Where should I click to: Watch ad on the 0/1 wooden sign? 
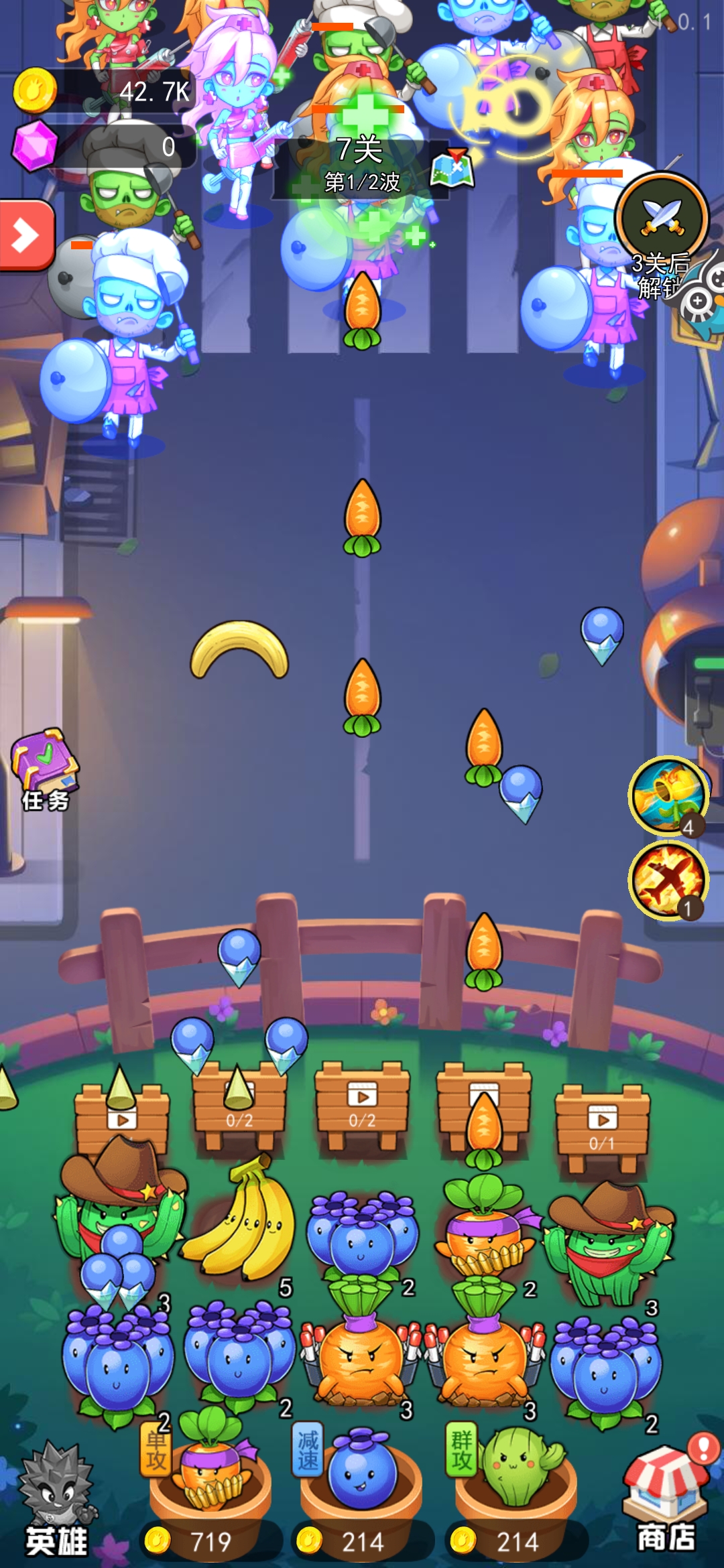point(602,1126)
